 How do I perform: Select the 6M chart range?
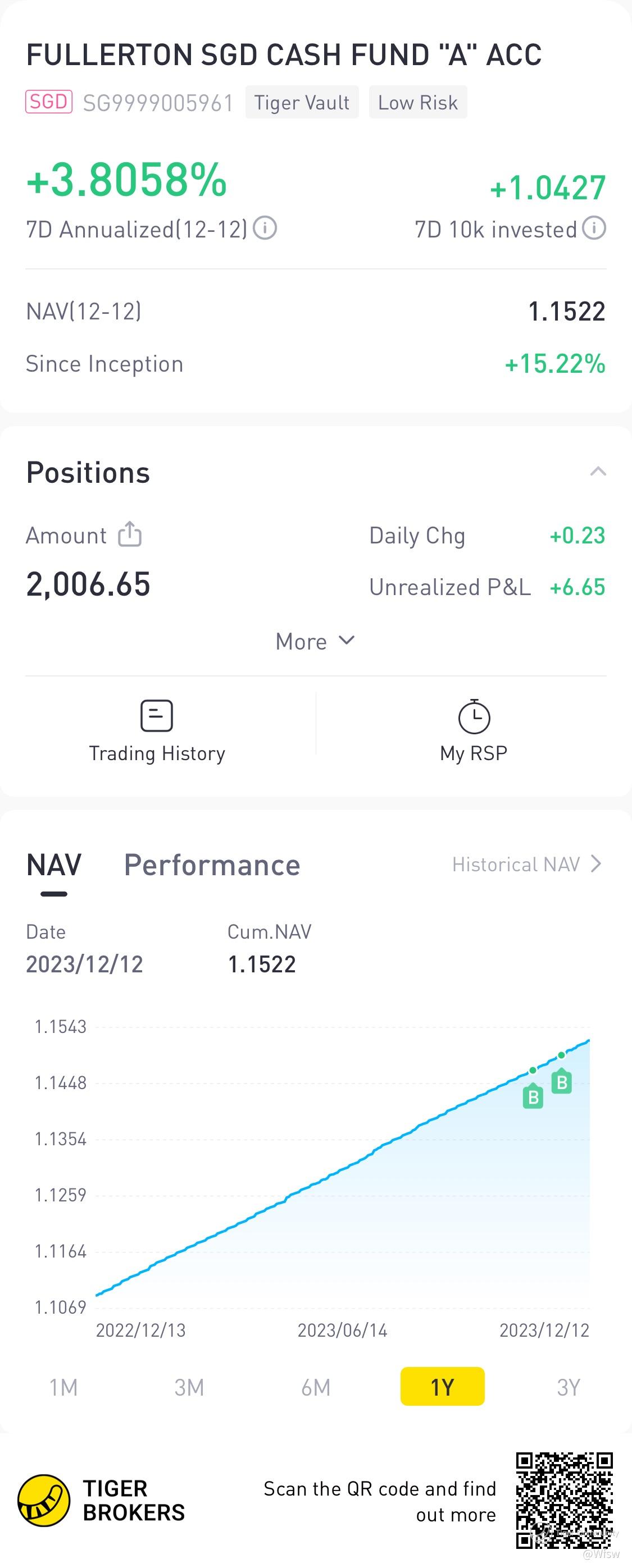(316, 1387)
